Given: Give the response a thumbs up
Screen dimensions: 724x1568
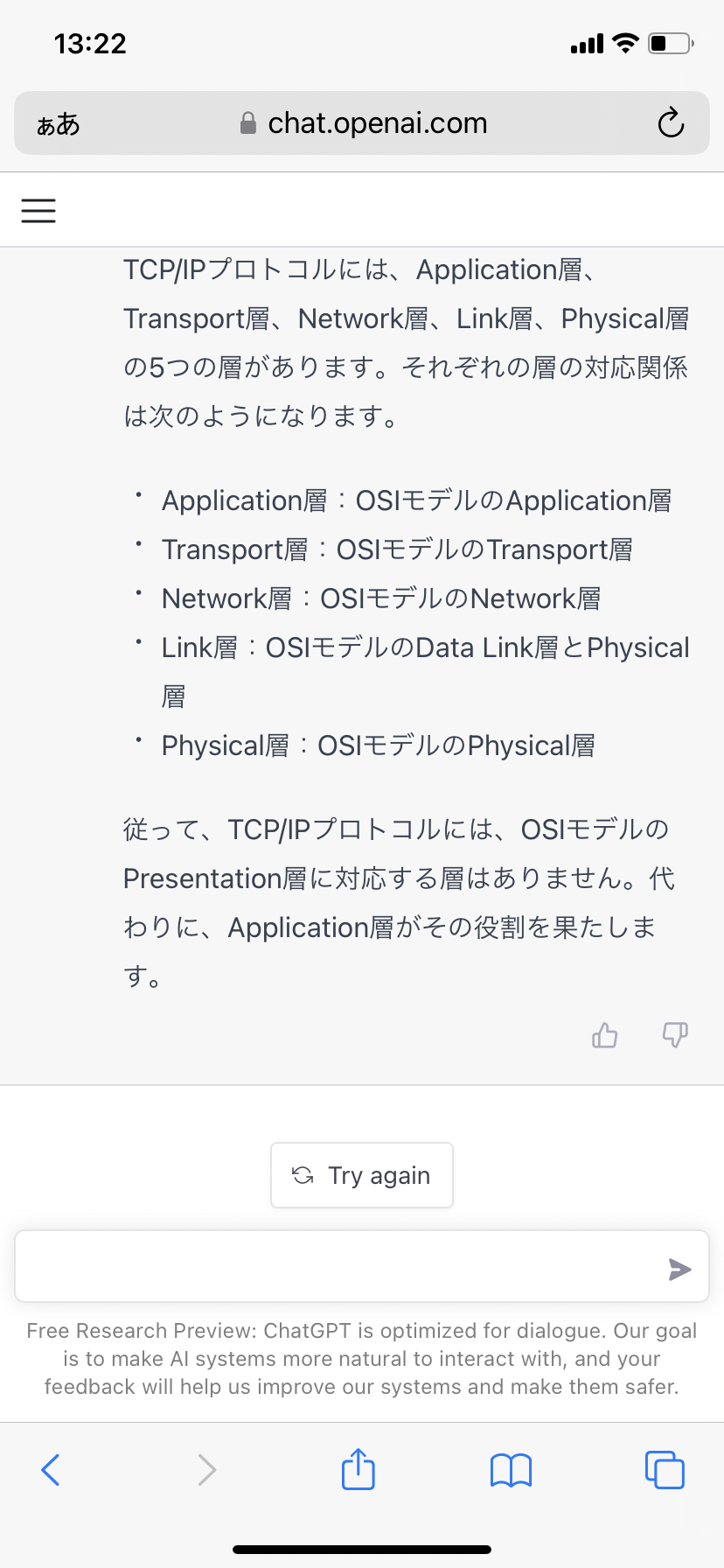Looking at the screenshot, I should coord(605,1035).
